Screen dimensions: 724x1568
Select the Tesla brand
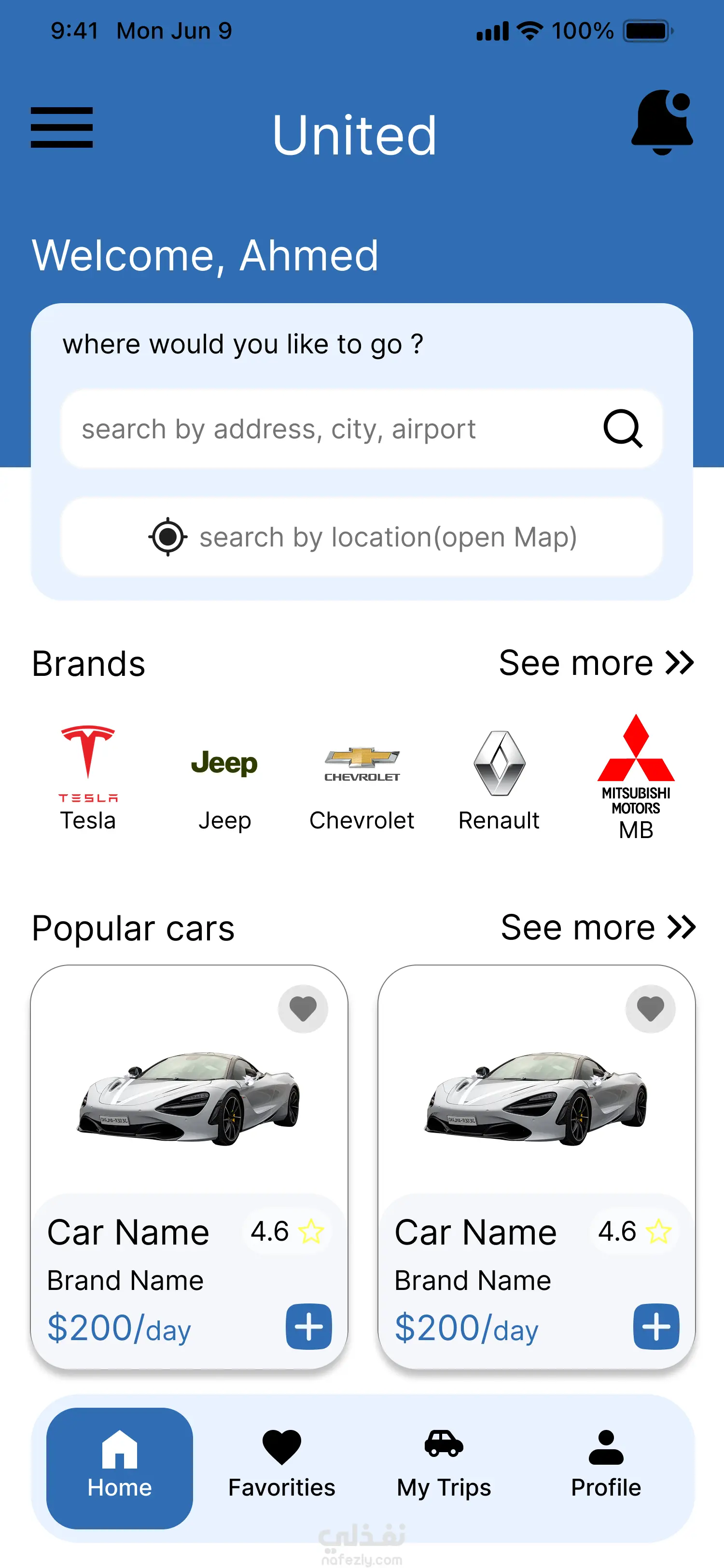[x=88, y=777]
